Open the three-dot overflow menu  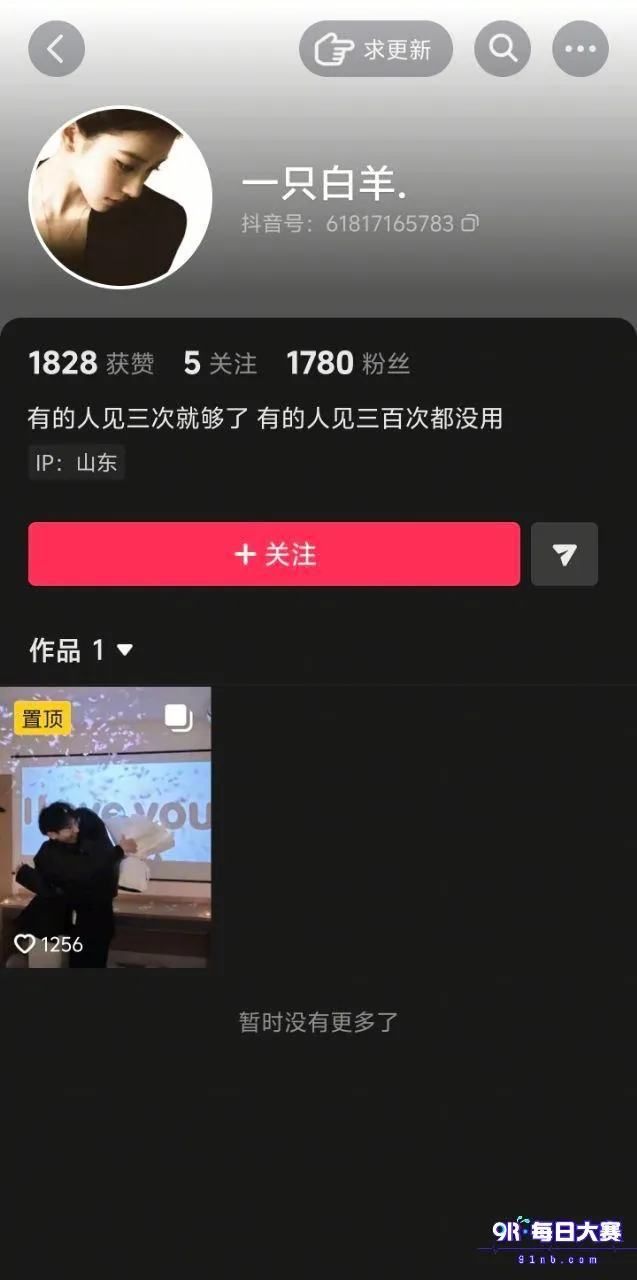(x=580, y=49)
